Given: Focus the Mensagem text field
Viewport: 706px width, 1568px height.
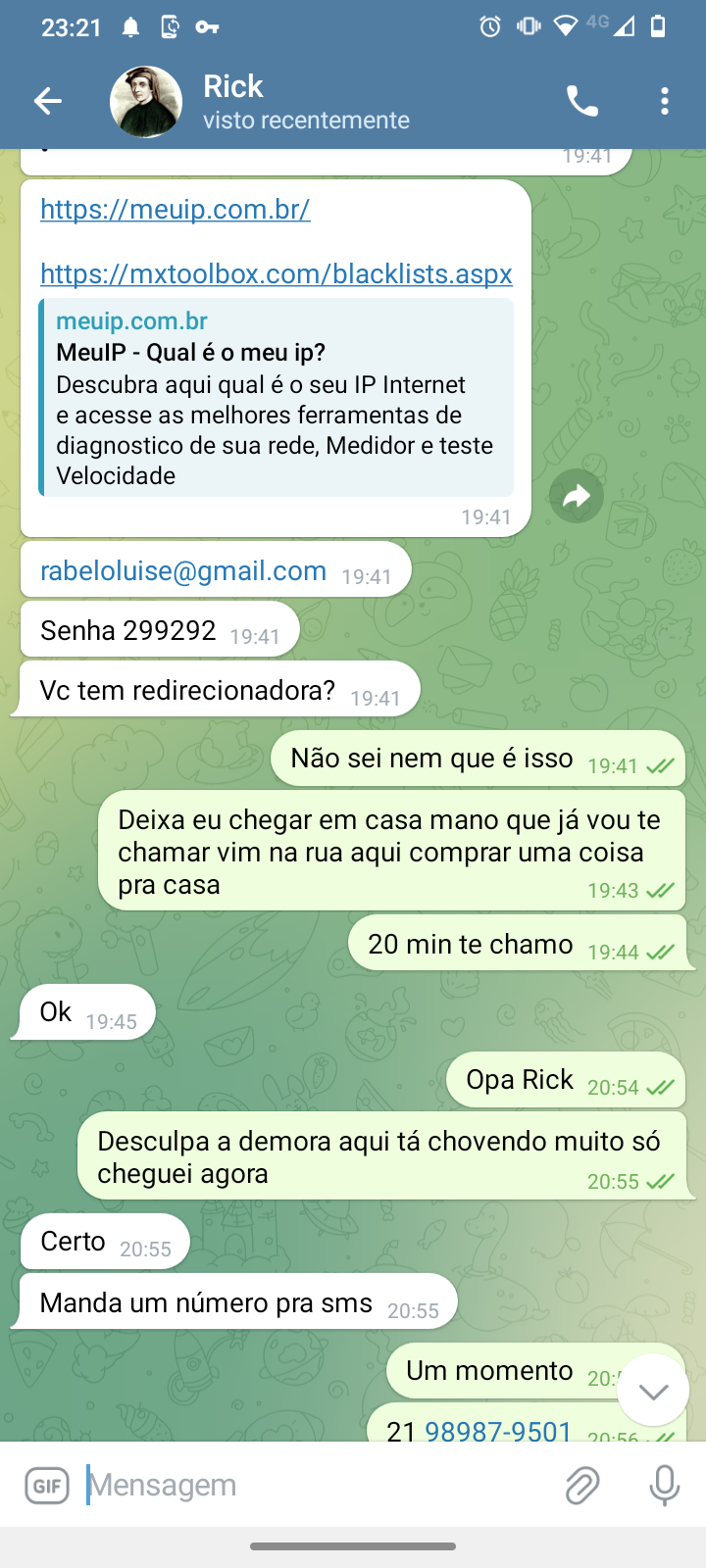Looking at the screenshot, I should [x=314, y=1486].
